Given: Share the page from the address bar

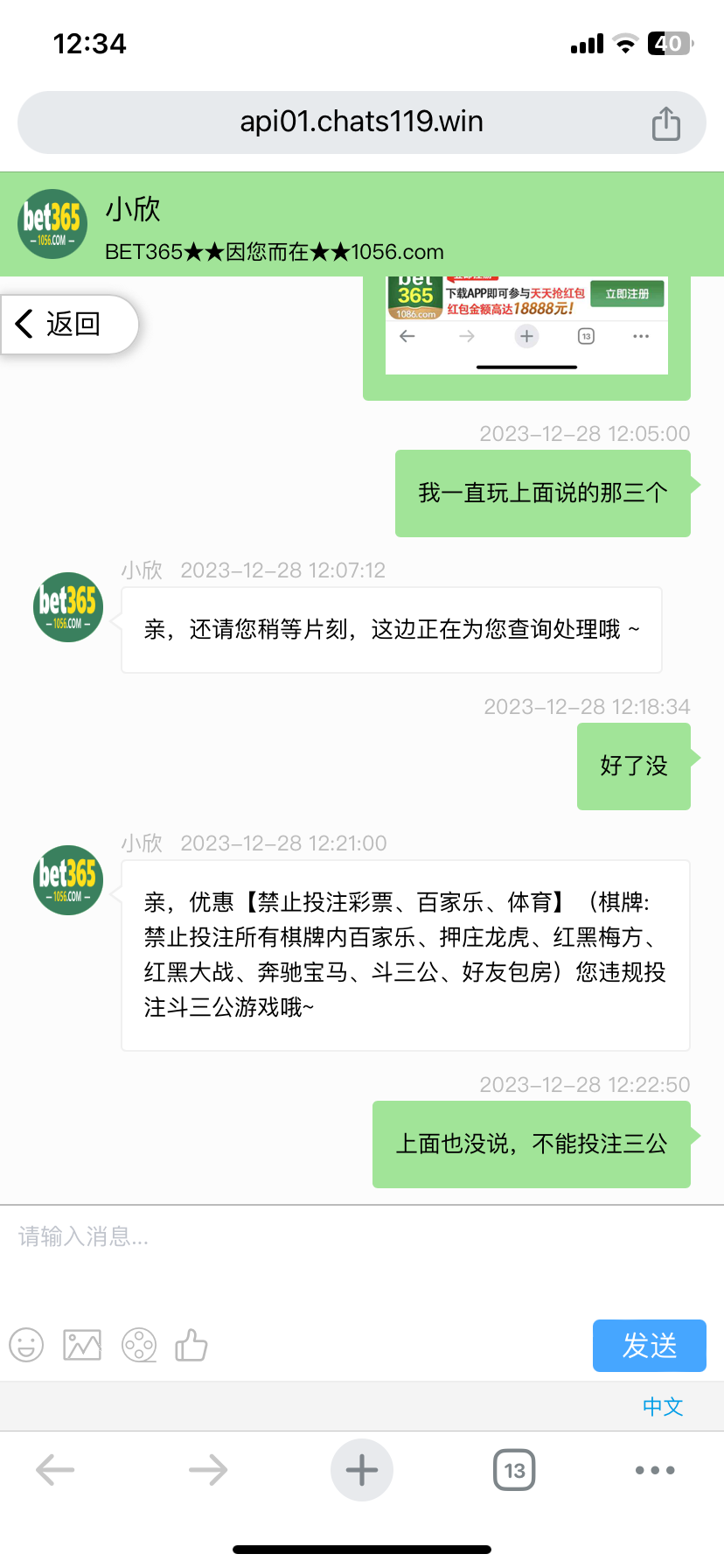Looking at the screenshot, I should (666, 123).
